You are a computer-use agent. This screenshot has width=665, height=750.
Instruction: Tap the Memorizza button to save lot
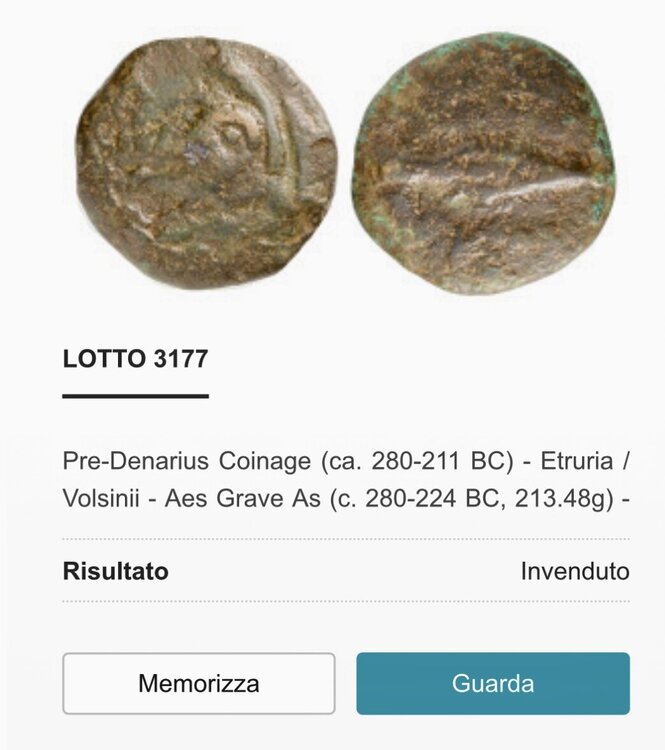pyautogui.click(x=198, y=684)
